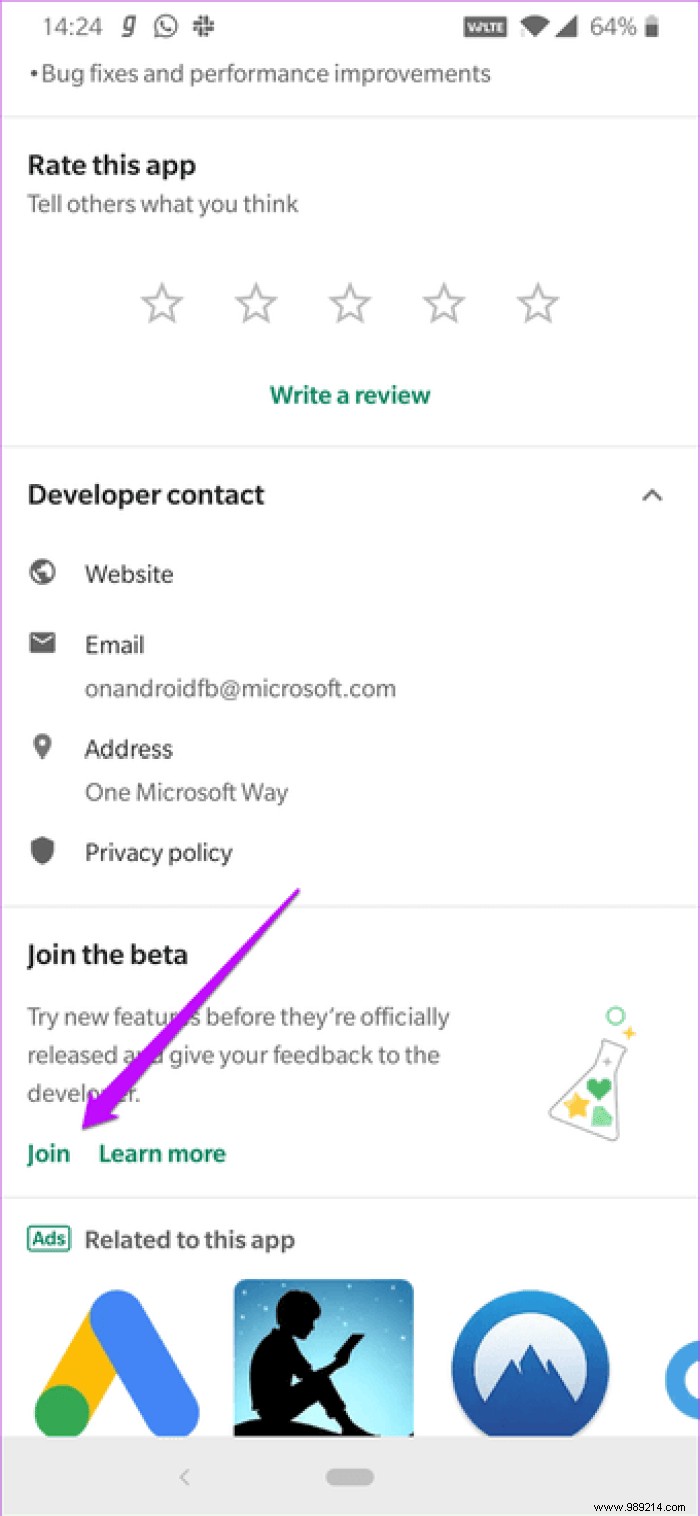Open the Kindle reading silhouette app
Image resolution: width=700 pixels, height=1516 pixels.
[x=323, y=1358]
